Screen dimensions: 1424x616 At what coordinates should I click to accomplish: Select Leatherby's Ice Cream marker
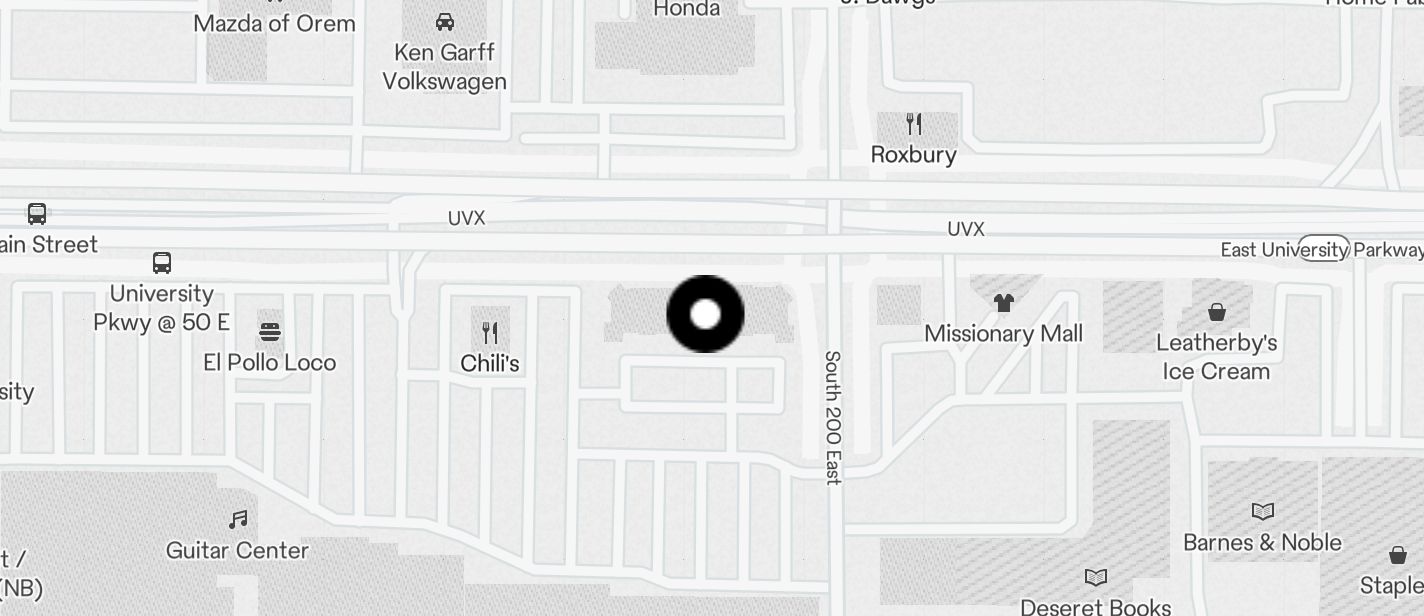coord(1217,312)
